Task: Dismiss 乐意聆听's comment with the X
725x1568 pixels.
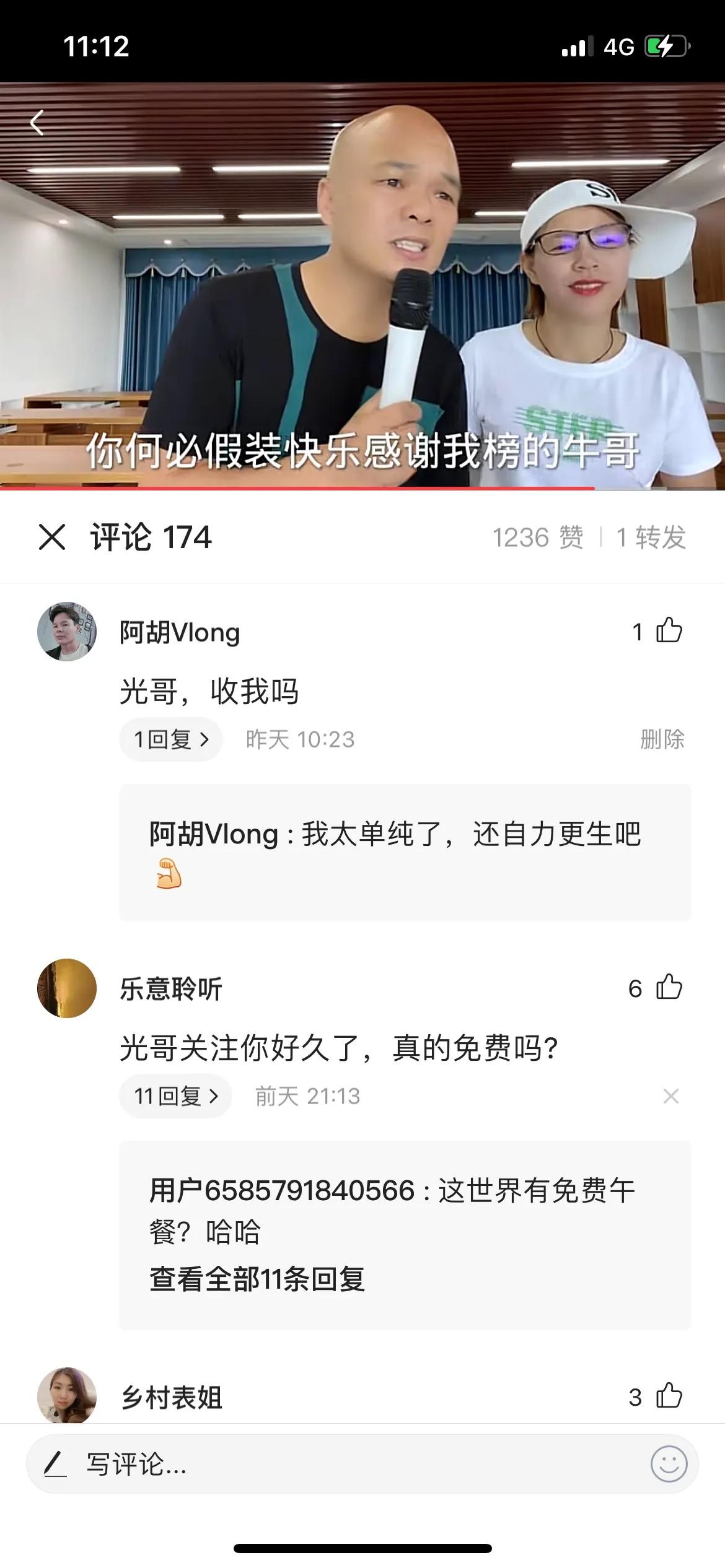Action: point(670,1096)
